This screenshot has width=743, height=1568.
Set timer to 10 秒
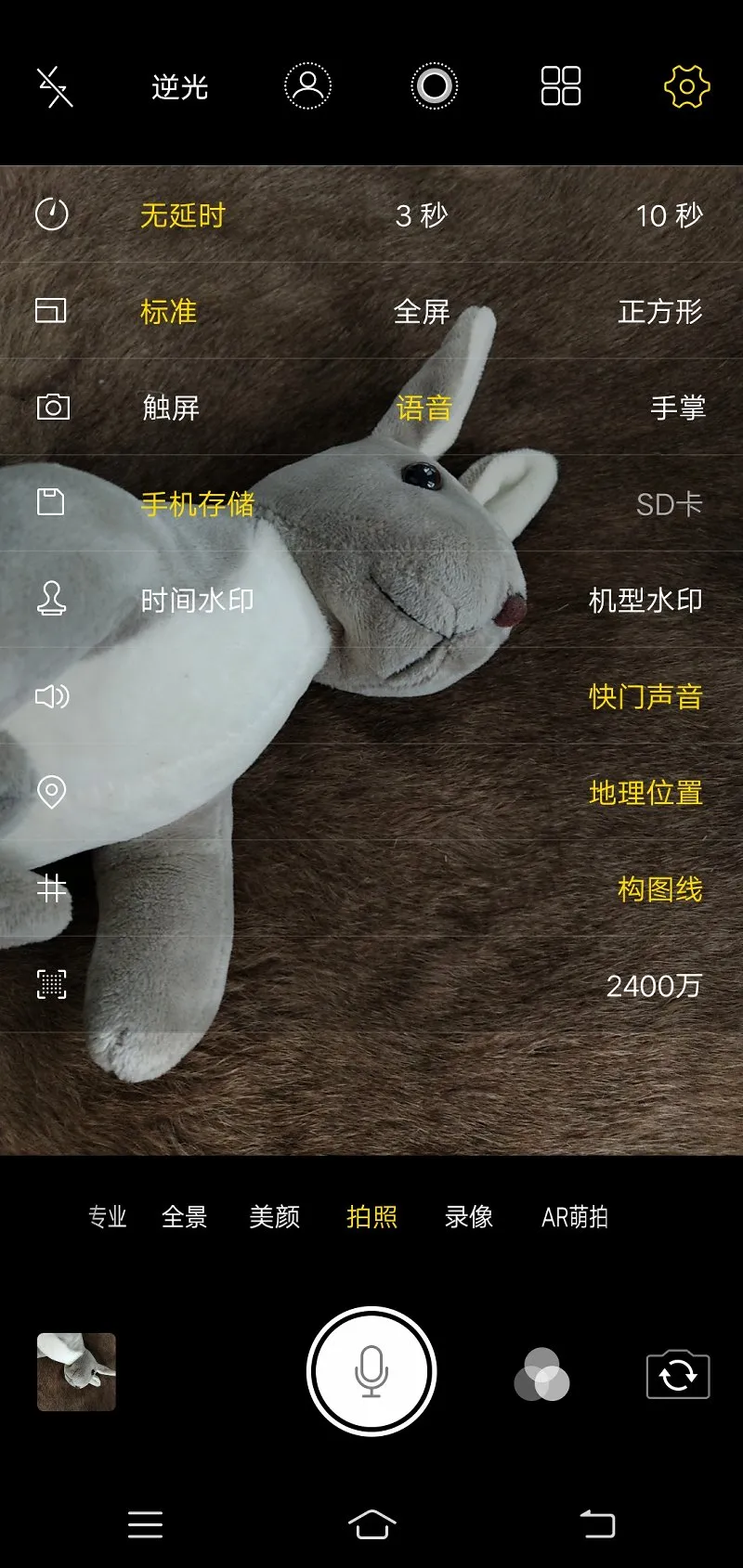(x=669, y=215)
